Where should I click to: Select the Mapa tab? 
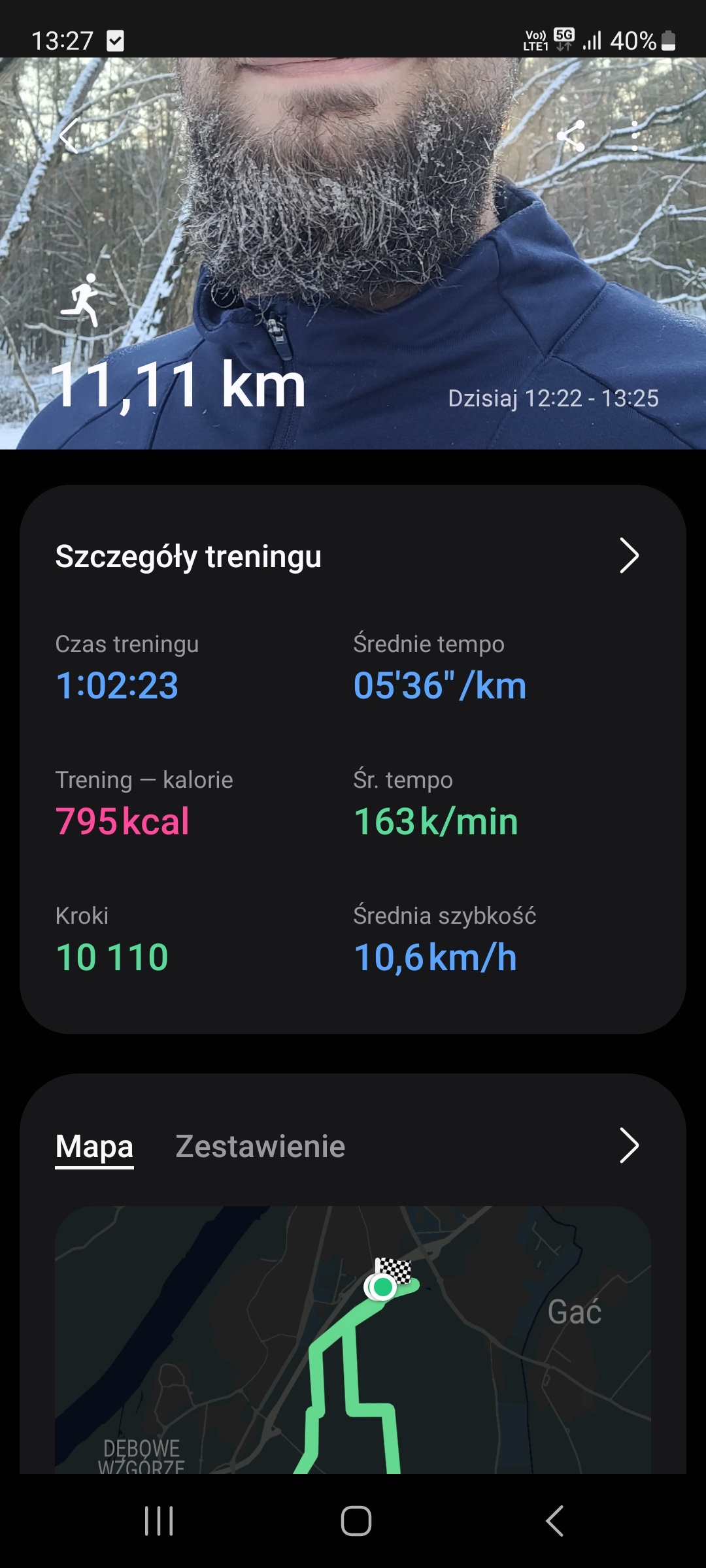click(94, 1147)
